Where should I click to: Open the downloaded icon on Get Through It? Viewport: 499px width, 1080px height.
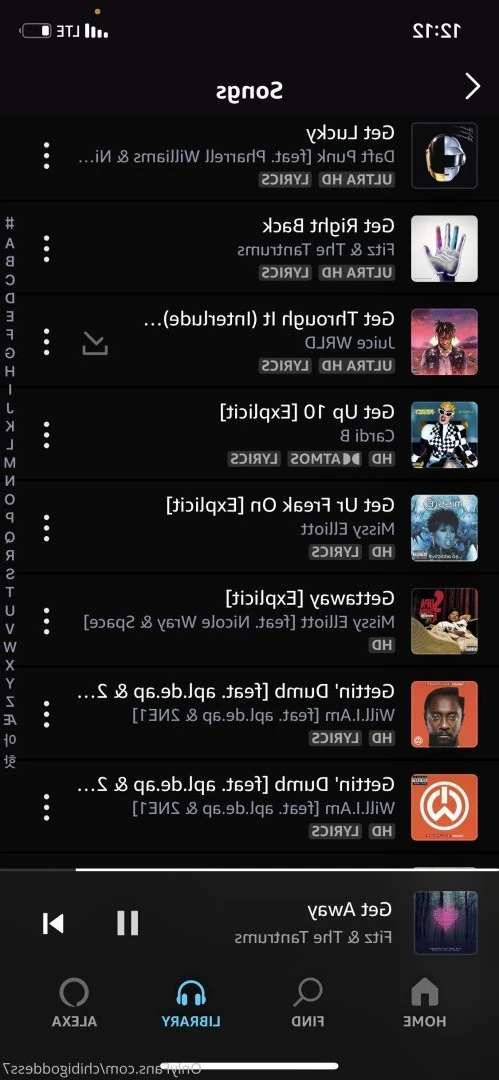[95, 343]
